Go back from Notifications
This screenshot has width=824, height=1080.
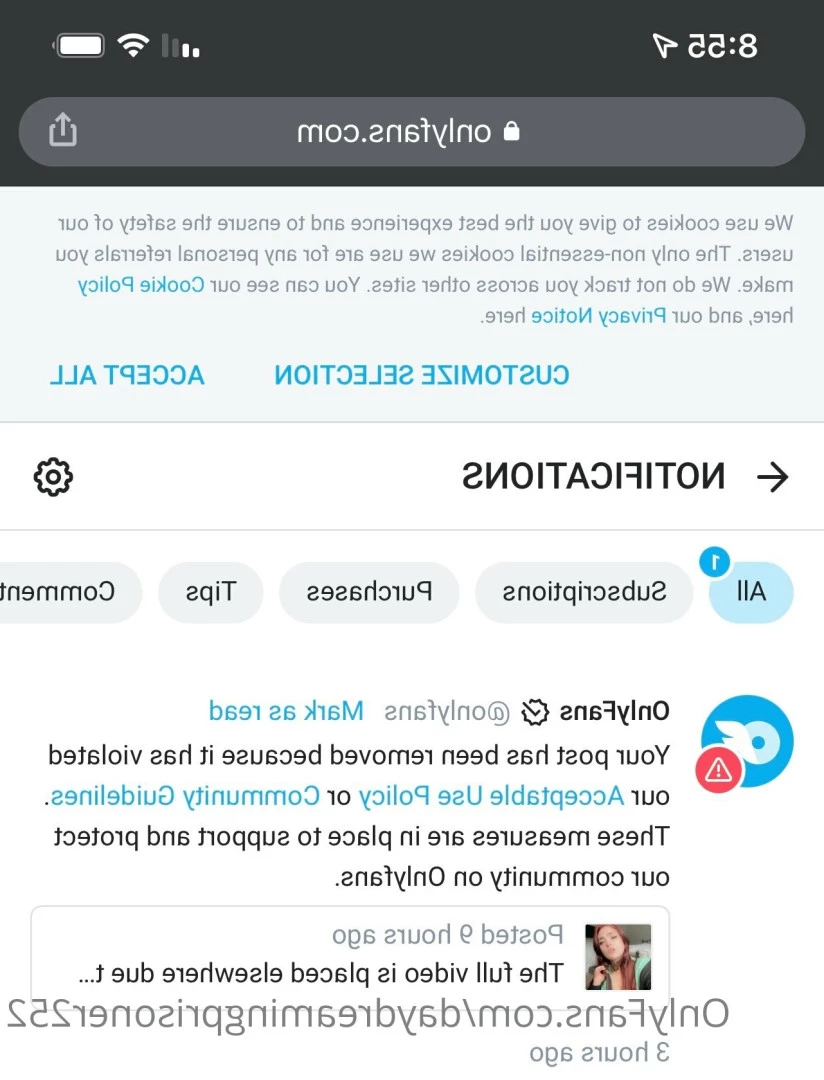coord(772,477)
